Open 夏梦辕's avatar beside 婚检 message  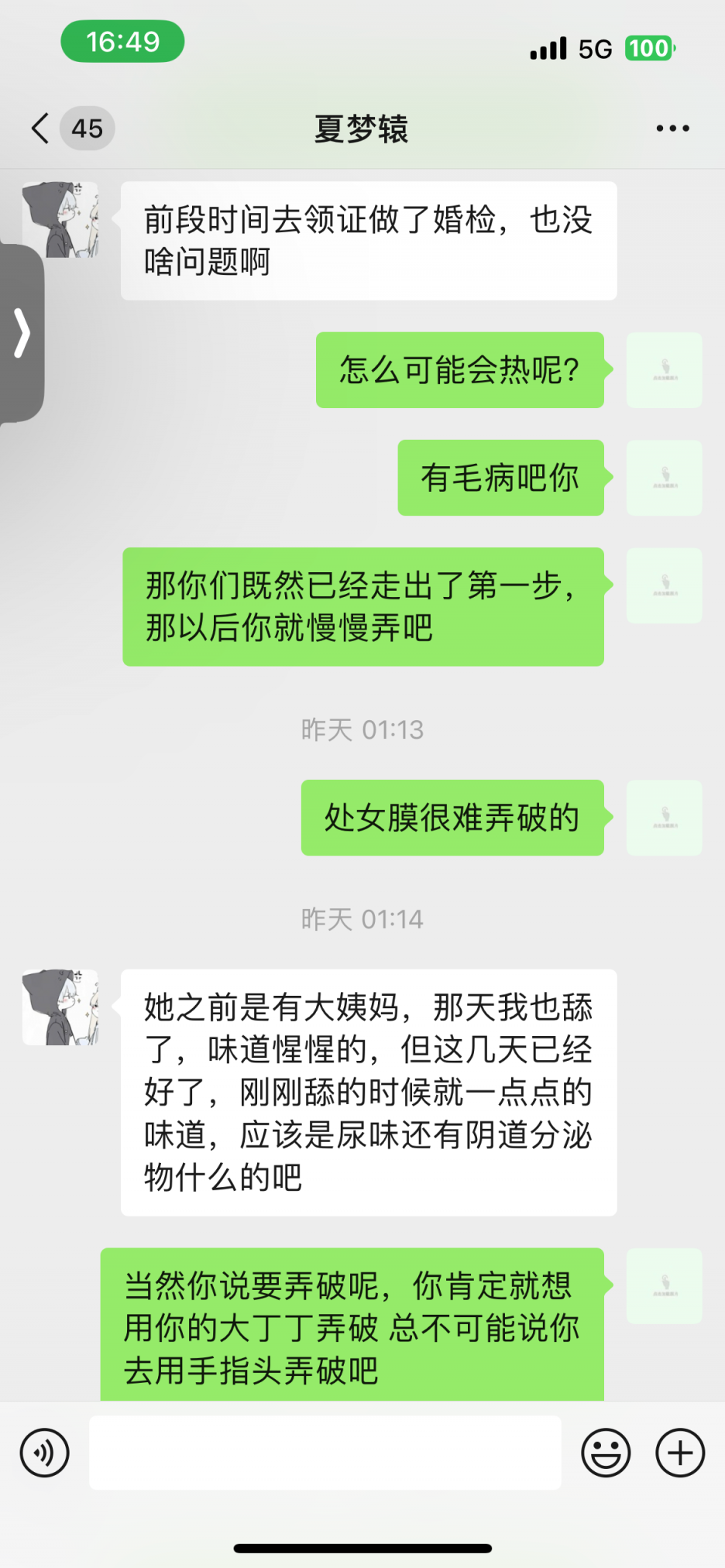point(60,220)
